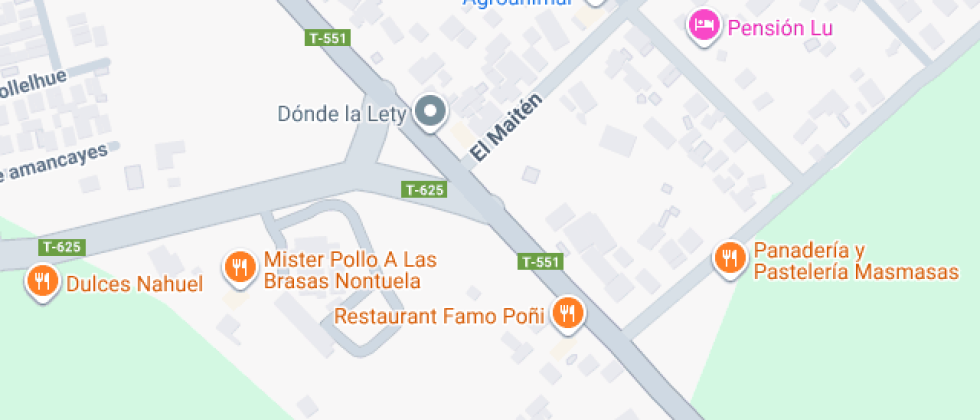The width and height of the screenshot is (980, 420).
Task: Select the Restaurant Famo Poñi pin
Action: tap(569, 314)
